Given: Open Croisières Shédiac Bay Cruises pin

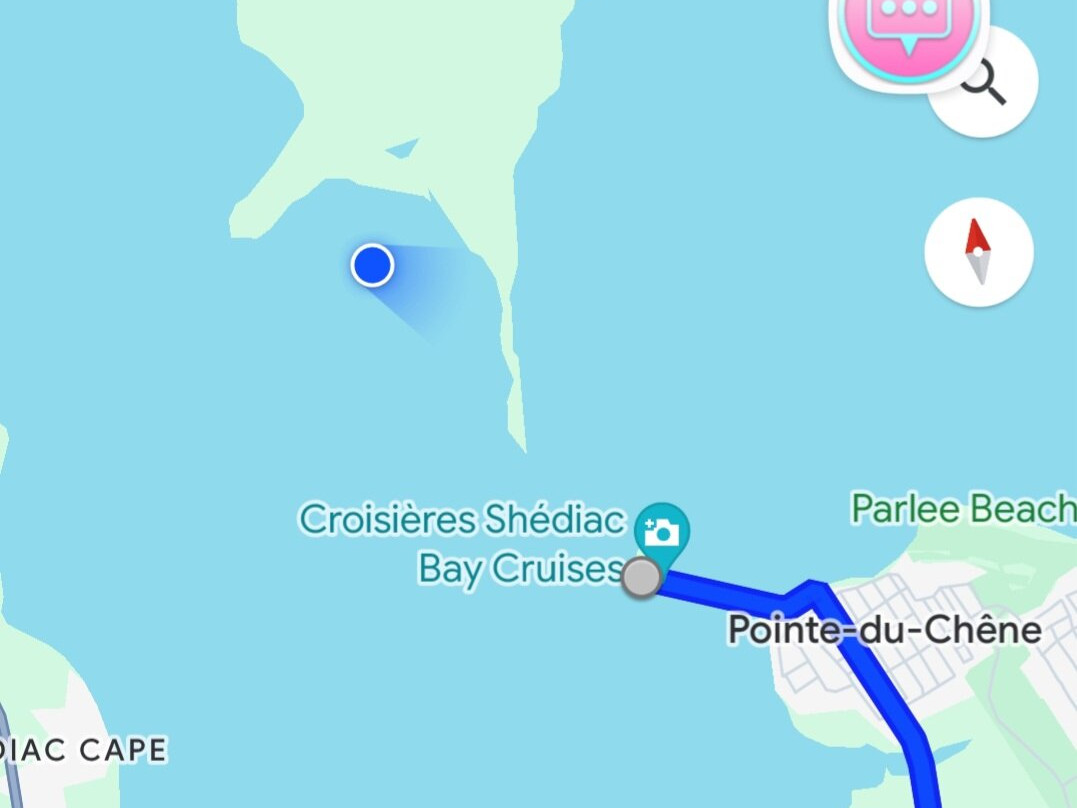Looking at the screenshot, I should coord(662,531).
